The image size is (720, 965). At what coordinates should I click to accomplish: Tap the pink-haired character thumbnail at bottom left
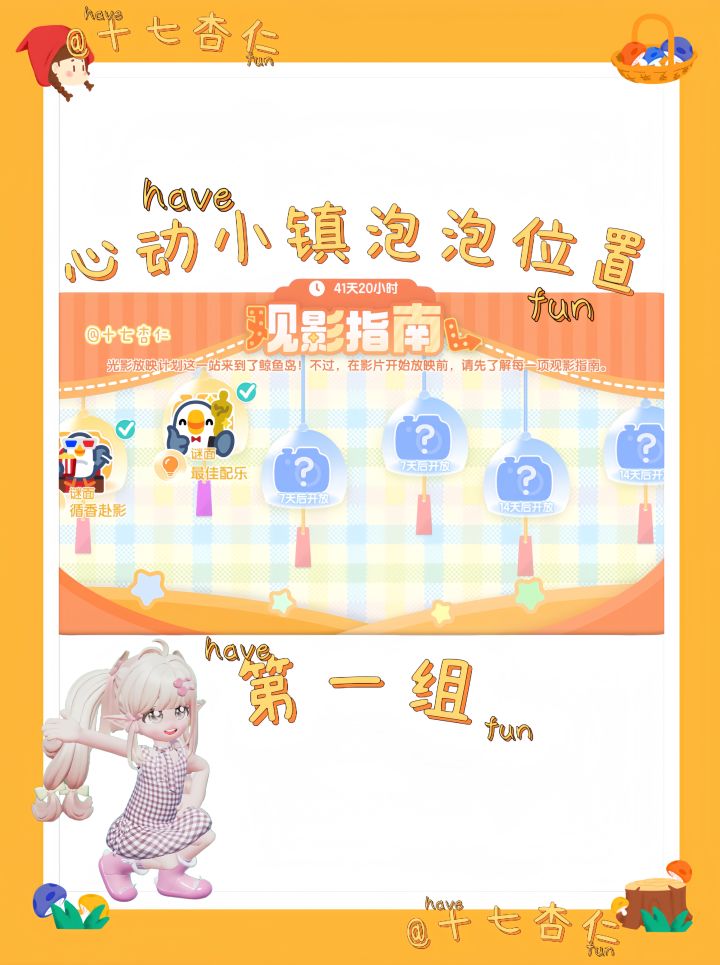(x=150, y=770)
